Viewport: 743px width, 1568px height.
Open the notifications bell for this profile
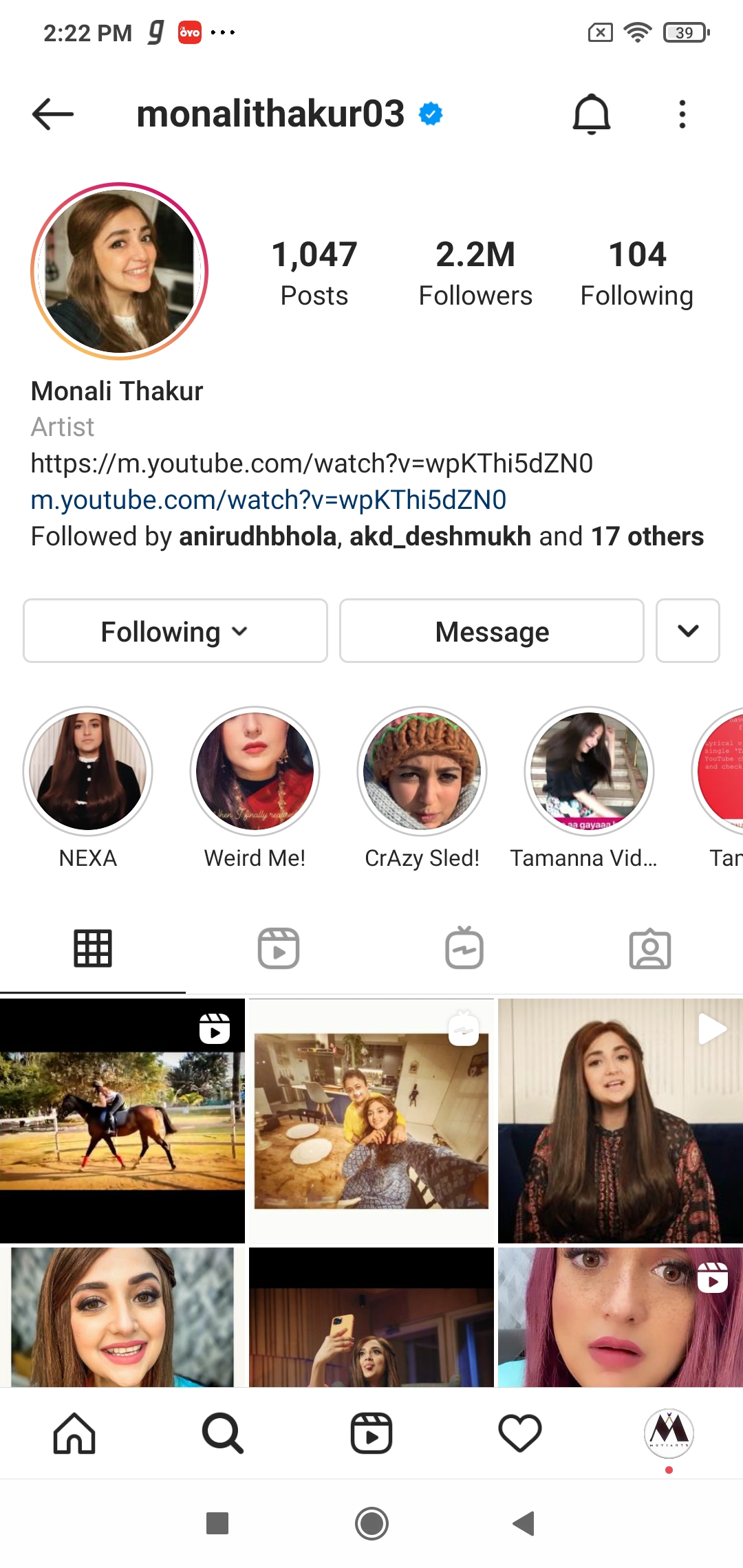pos(592,114)
